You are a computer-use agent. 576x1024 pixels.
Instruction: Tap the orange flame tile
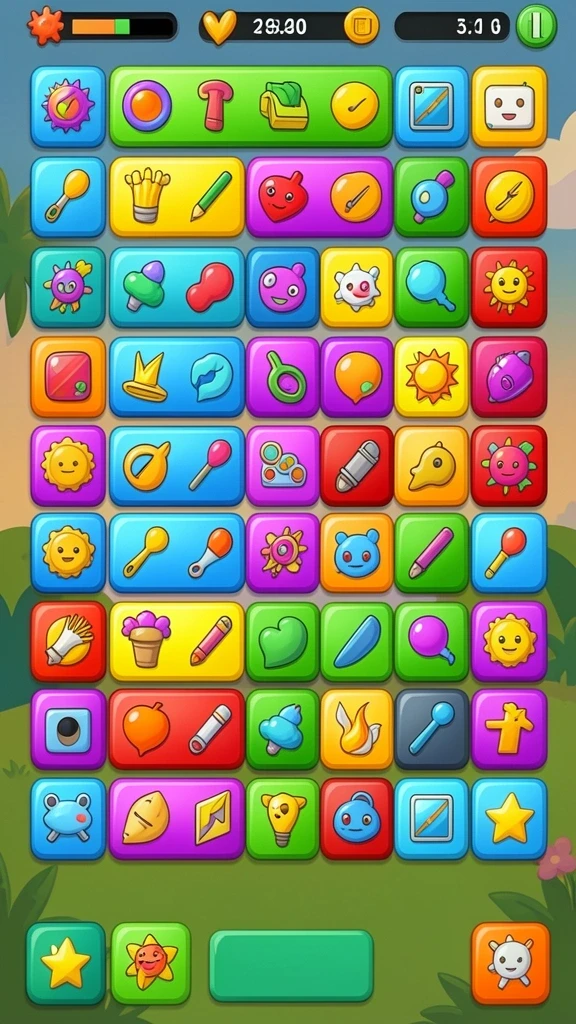tap(357, 728)
